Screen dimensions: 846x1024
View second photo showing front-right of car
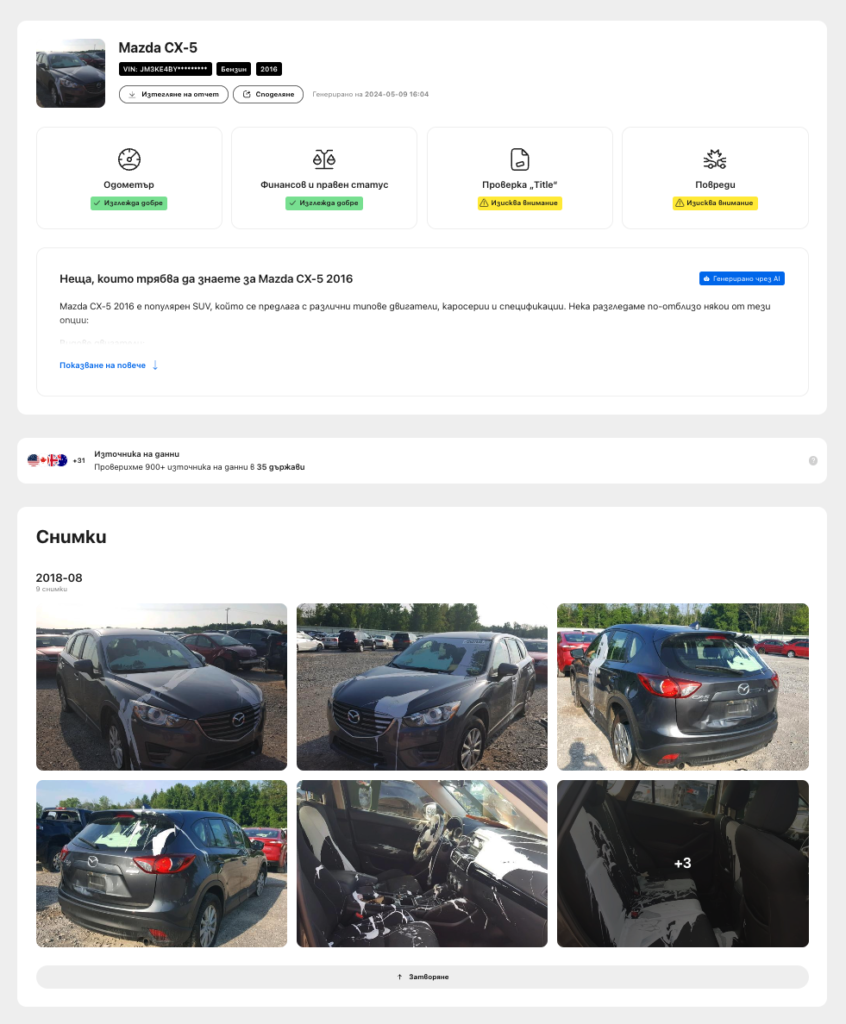tap(422, 686)
